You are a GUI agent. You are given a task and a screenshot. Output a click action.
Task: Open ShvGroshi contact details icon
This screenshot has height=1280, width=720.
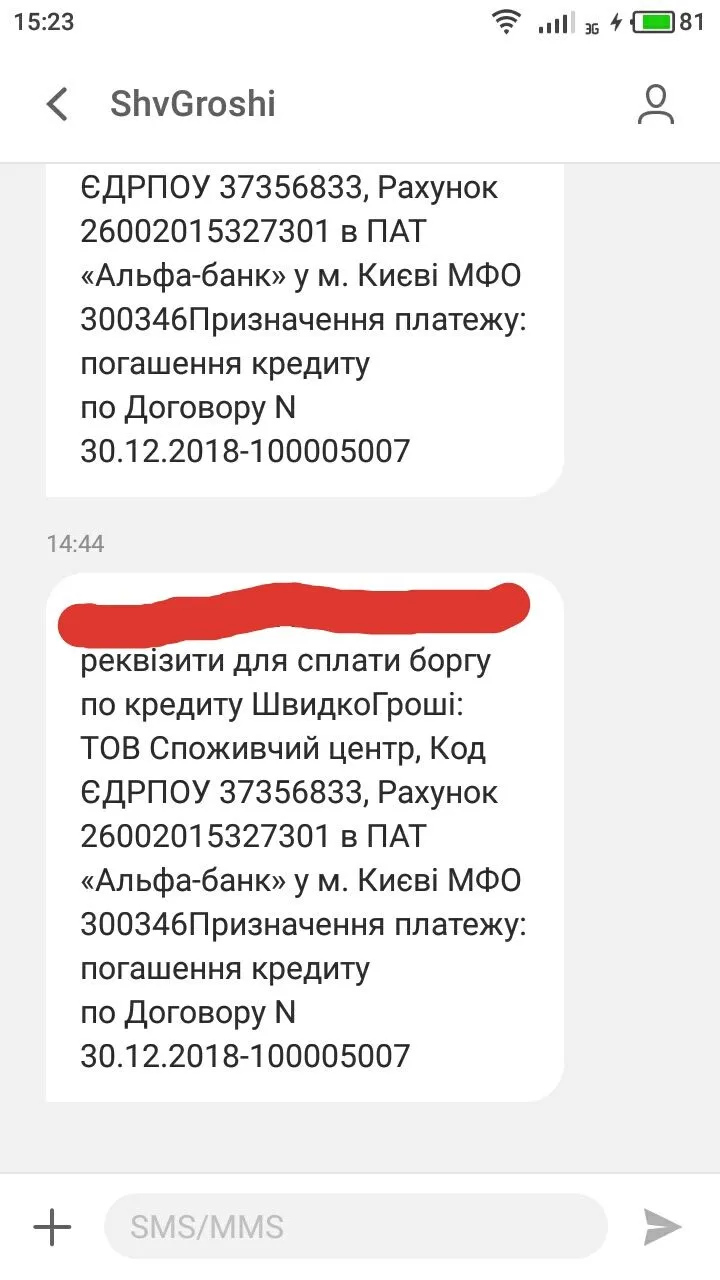pyautogui.click(x=656, y=105)
